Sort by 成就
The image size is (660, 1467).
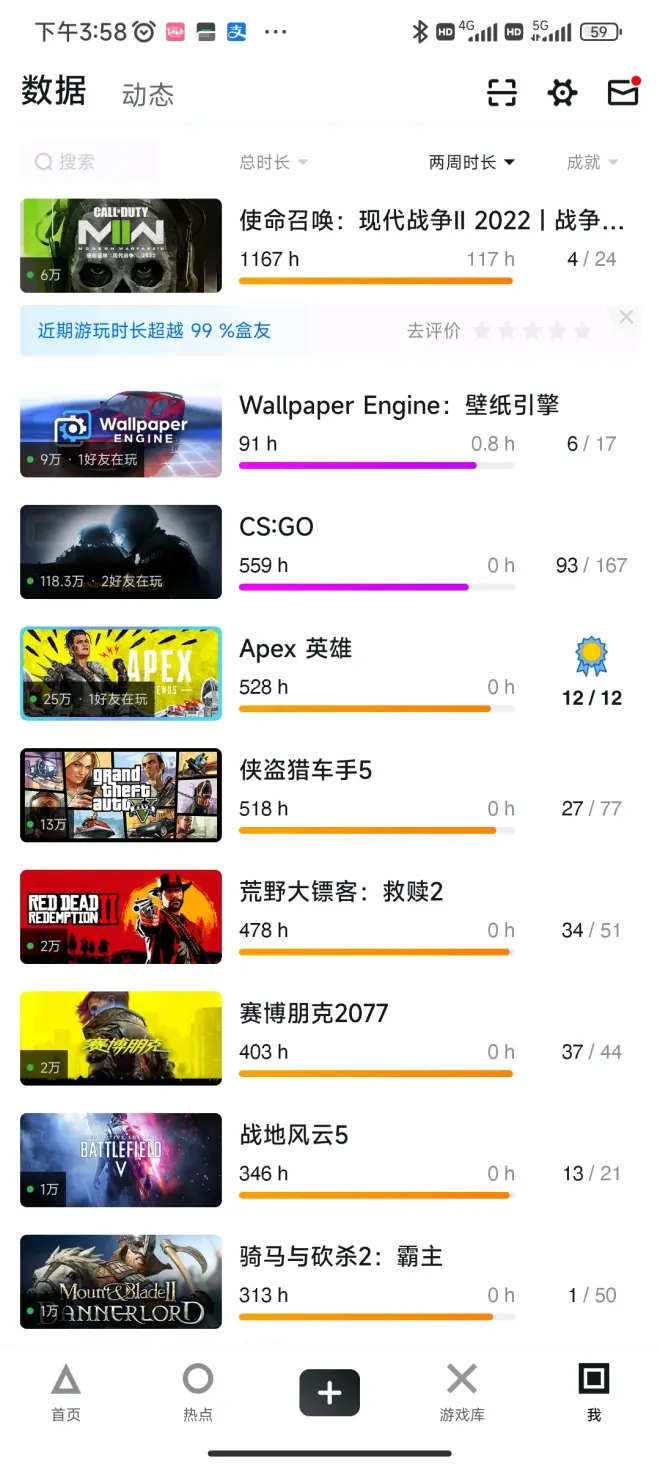tap(592, 162)
